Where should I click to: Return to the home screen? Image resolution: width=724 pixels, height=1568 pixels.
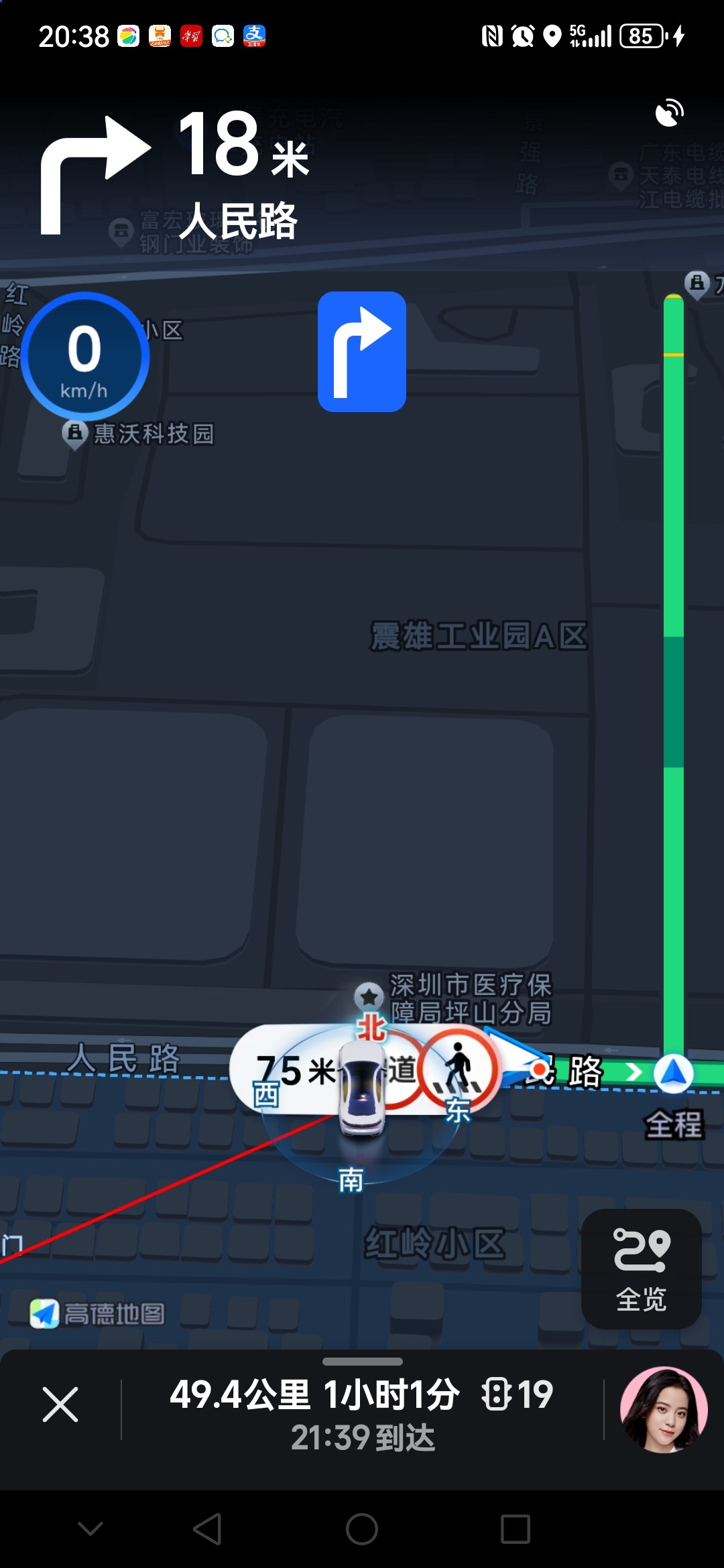point(362,1529)
